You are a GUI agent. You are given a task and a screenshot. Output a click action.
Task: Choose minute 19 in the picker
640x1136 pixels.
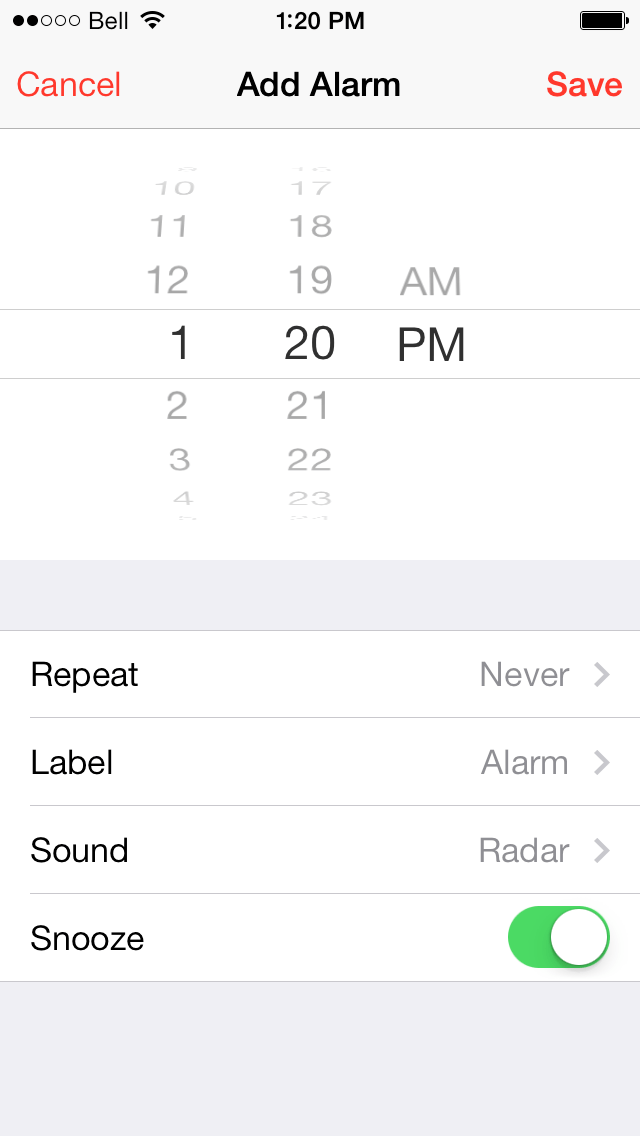coord(309,280)
